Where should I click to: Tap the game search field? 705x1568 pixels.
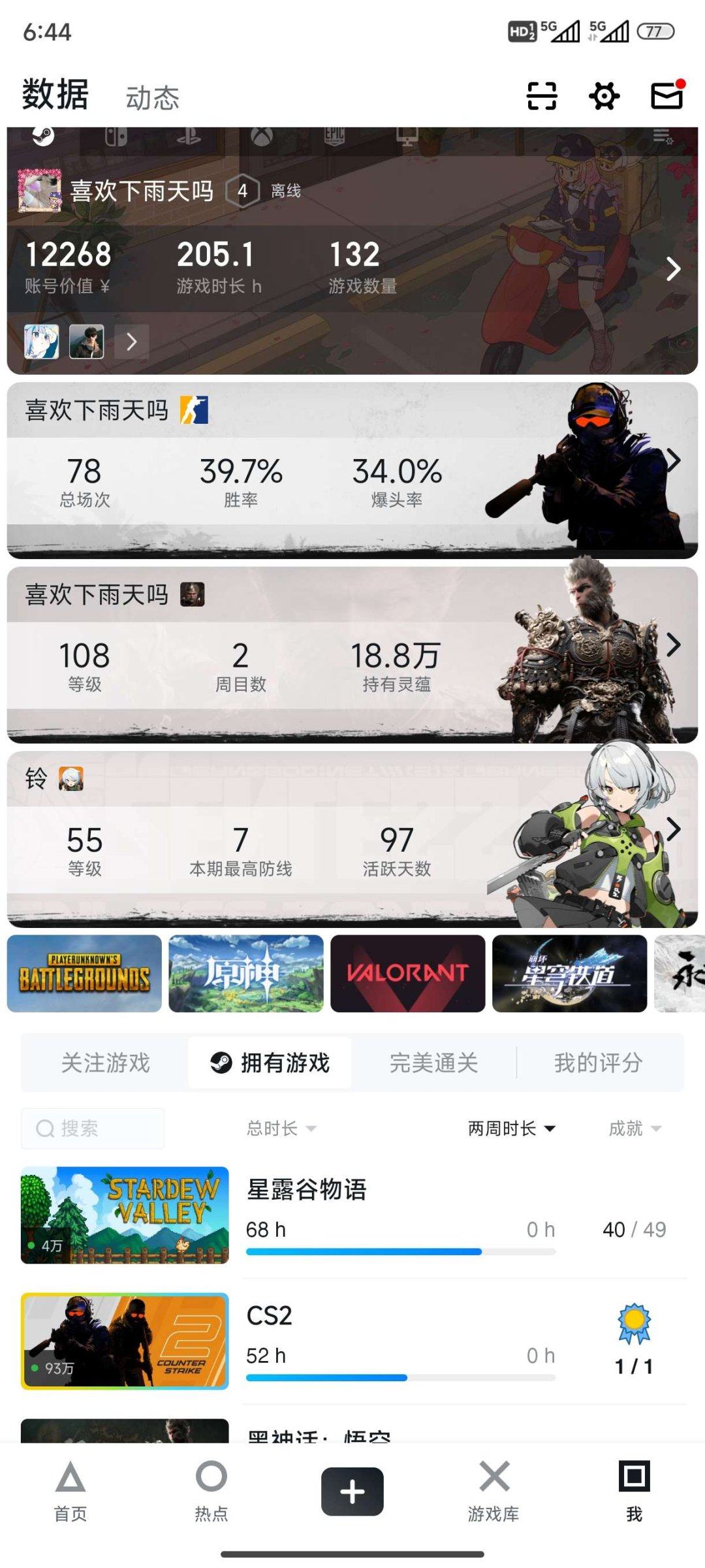[x=93, y=1128]
